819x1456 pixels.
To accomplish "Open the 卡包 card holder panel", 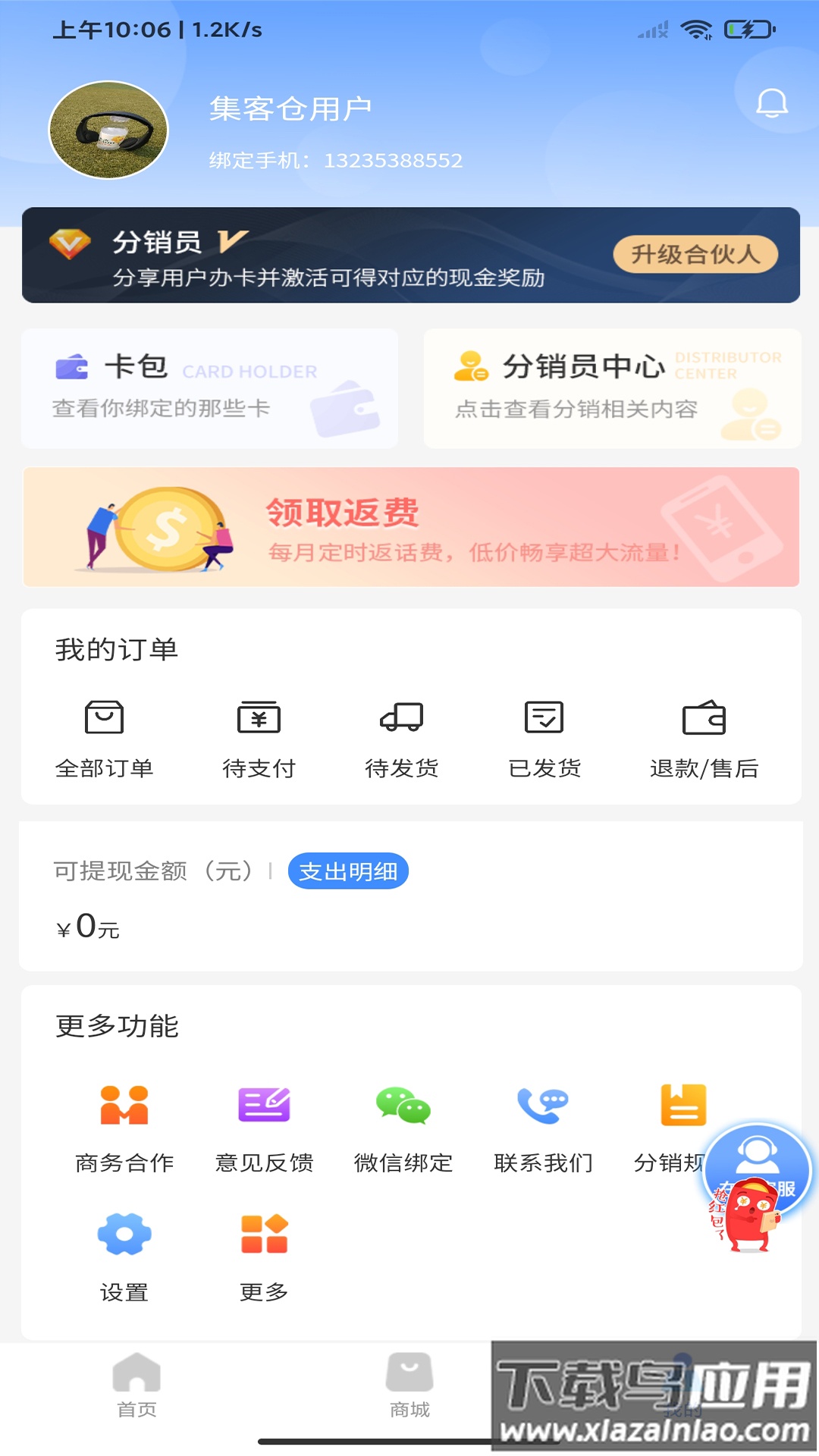I will point(209,388).
